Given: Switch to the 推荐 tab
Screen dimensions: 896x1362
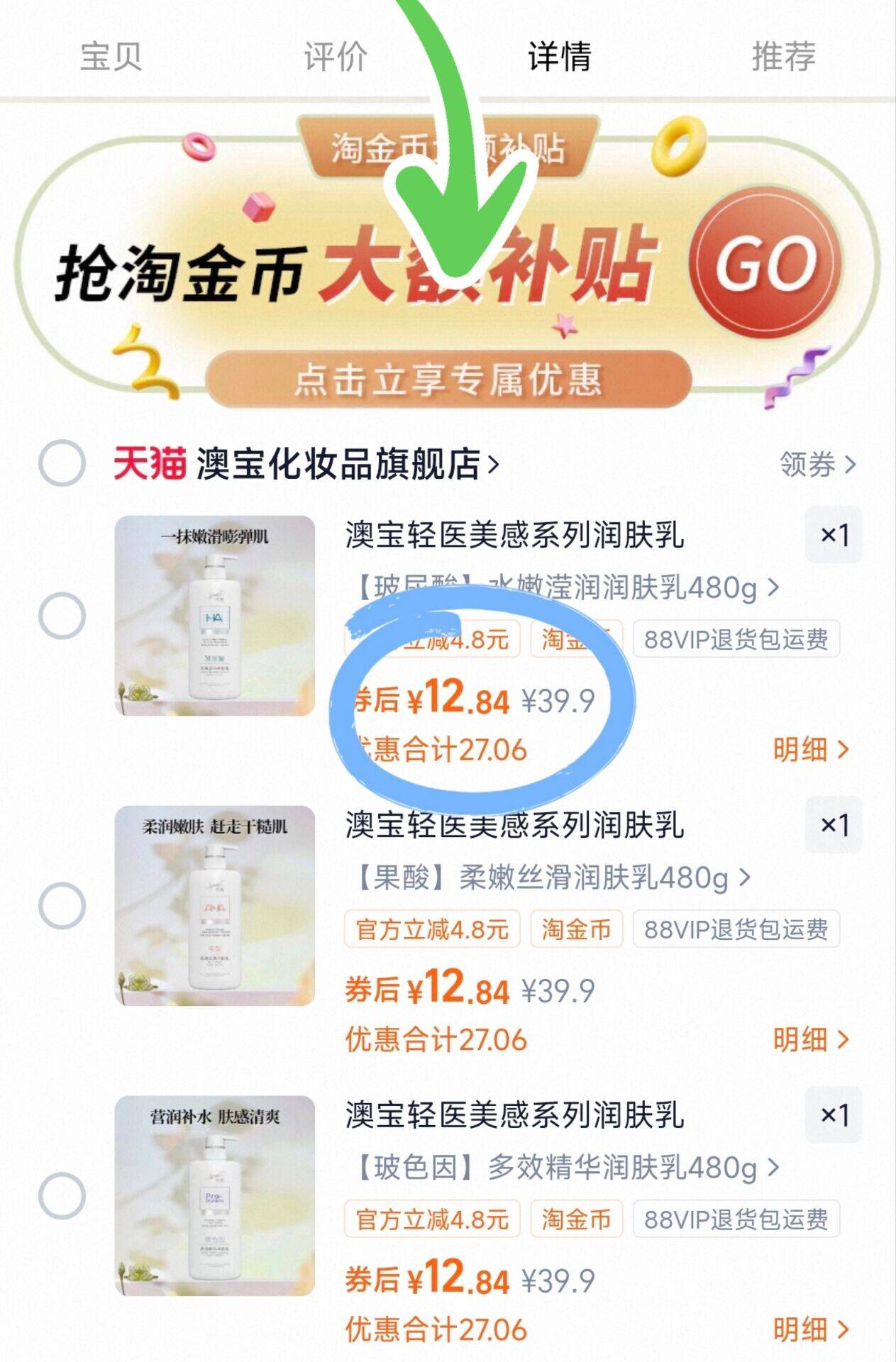Looking at the screenshot, I should (x=783, y=56).
